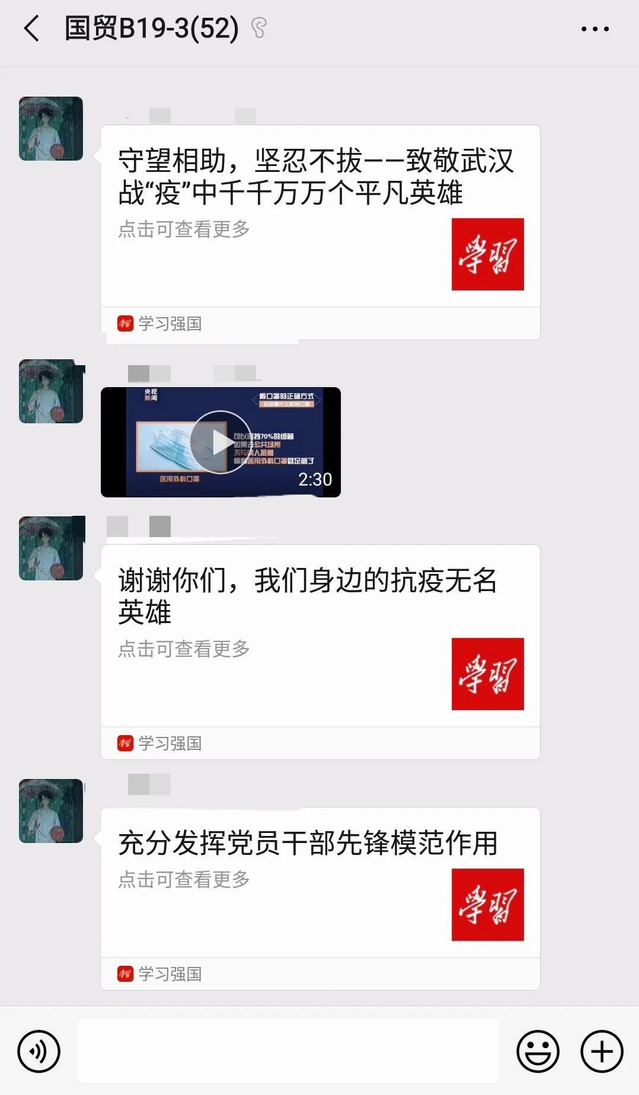The width and height of the screenshot is (639, 1095).
Task: Play the 2:30 mask video
Action: click(x=220, y=441)
